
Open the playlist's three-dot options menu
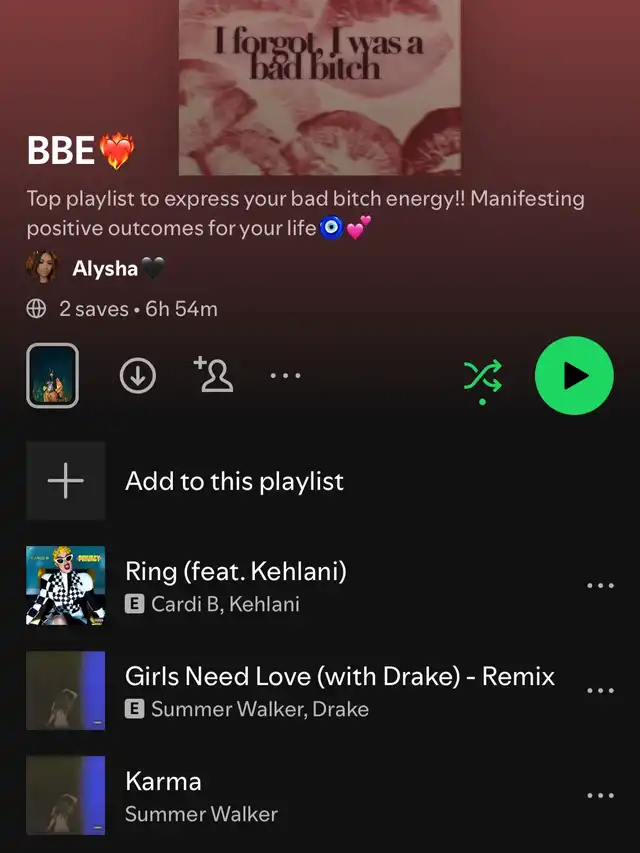[286, 375]
